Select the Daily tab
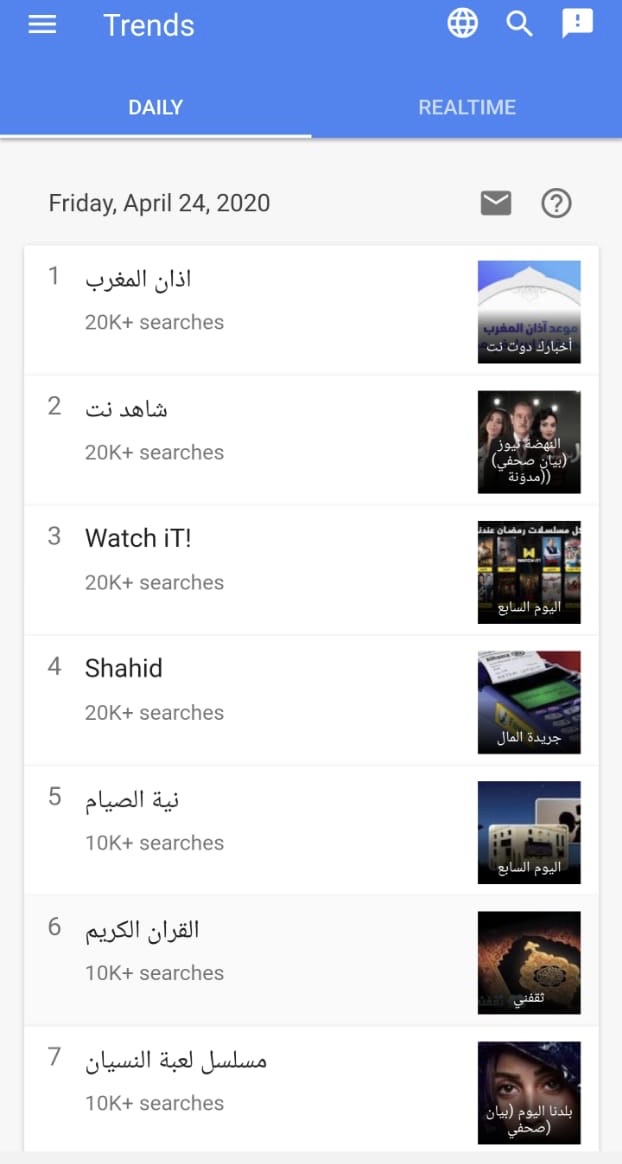The image size is (622, 1164). pos(155,107)
